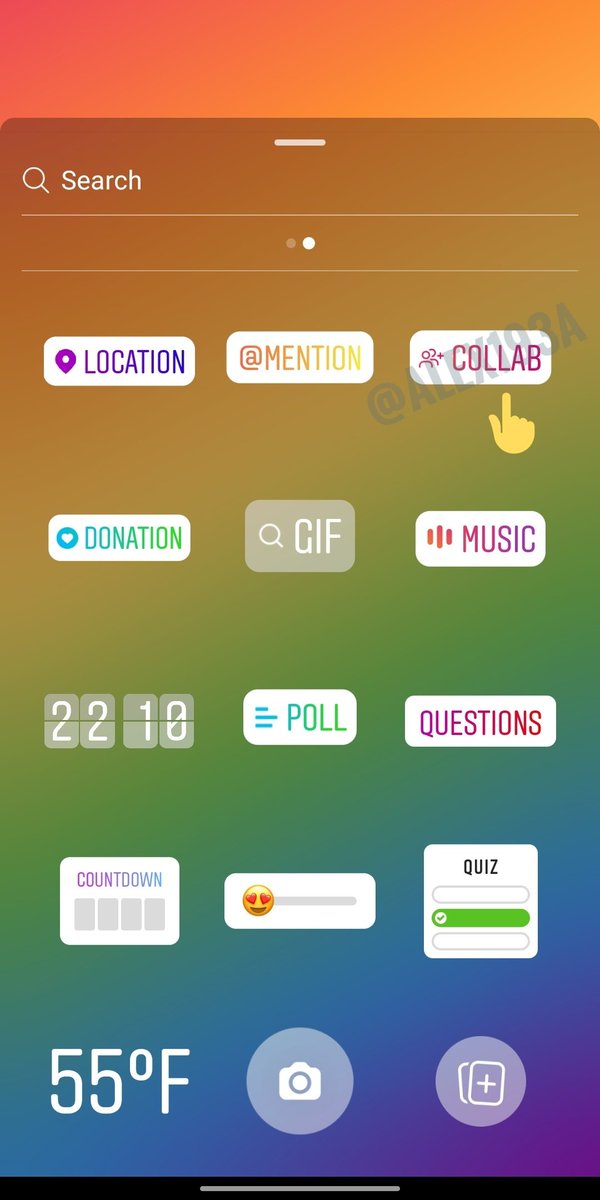Insert the @Mention sticker

click(x=300, y=357)
